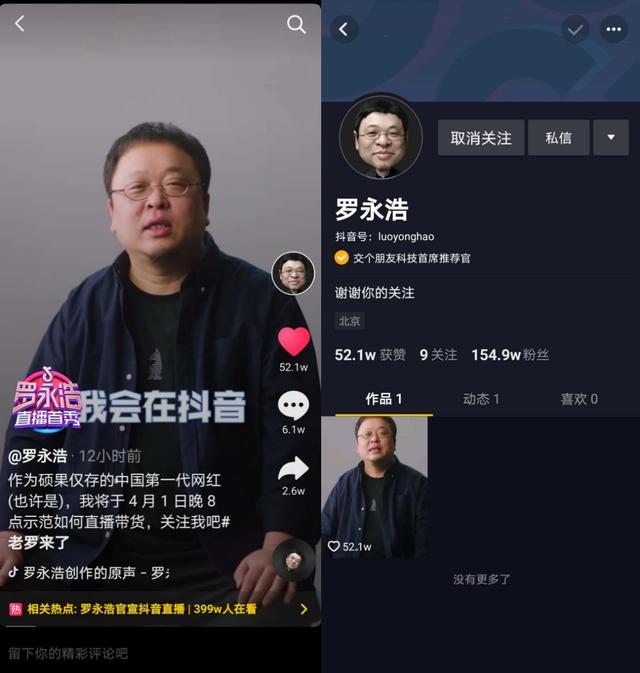The image size is (640, 673).
Task: Select the 作品 1 tab
Action: point(383,399)
